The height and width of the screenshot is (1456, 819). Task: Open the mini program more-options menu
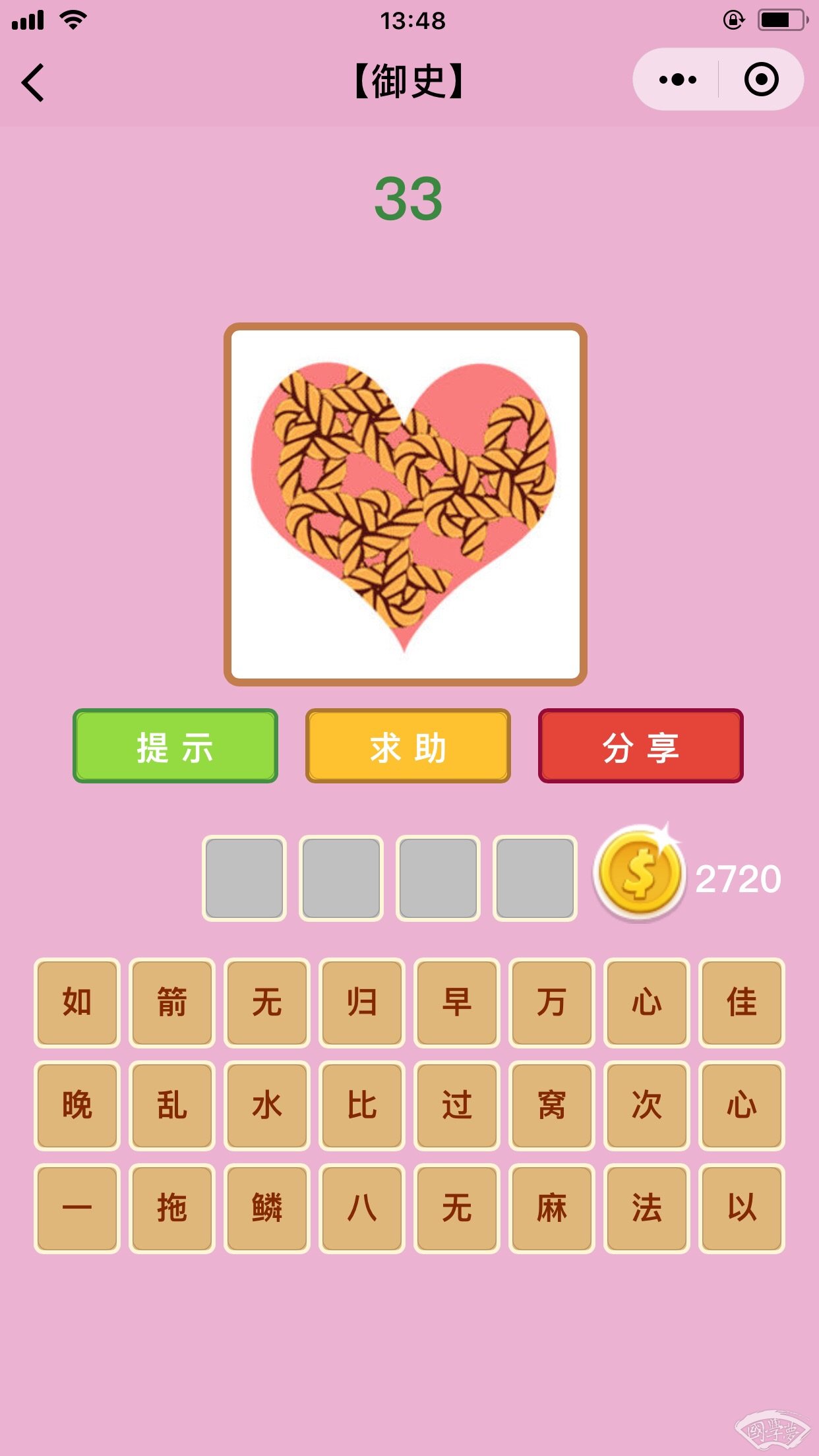point(677,80)
